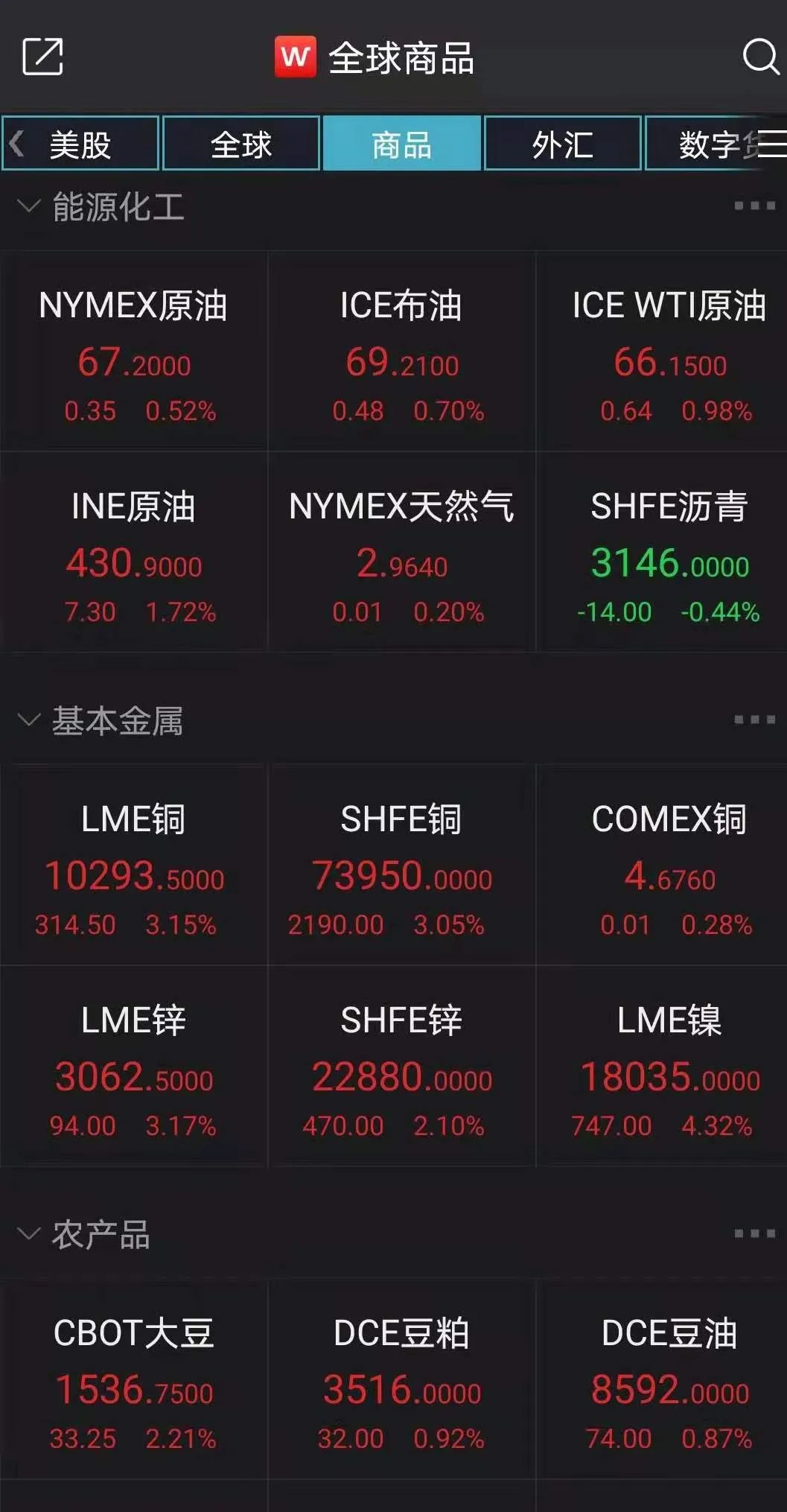The image size is (787, 1512).
Task: Open the search magnifier icon
Action: point(760,57)
